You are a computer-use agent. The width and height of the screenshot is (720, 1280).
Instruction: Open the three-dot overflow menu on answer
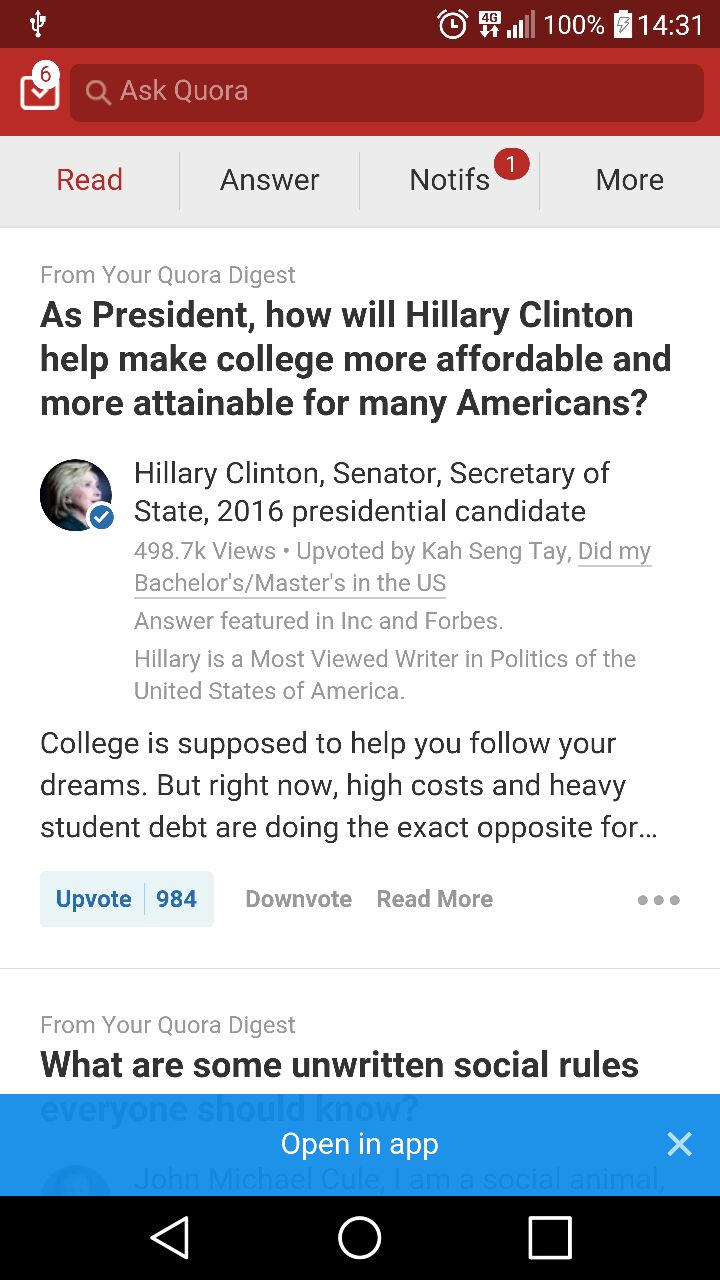pyautogui.click(x=658, y=900)
